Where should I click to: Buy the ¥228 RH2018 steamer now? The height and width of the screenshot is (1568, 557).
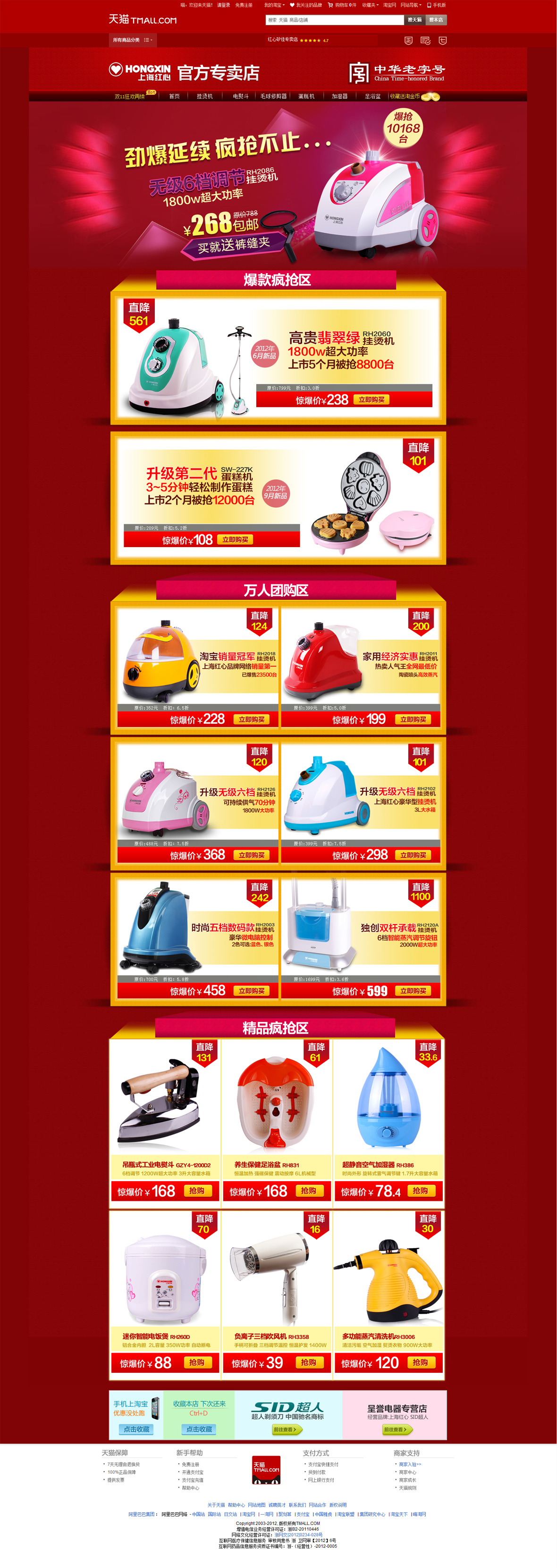tap(251, 720)
